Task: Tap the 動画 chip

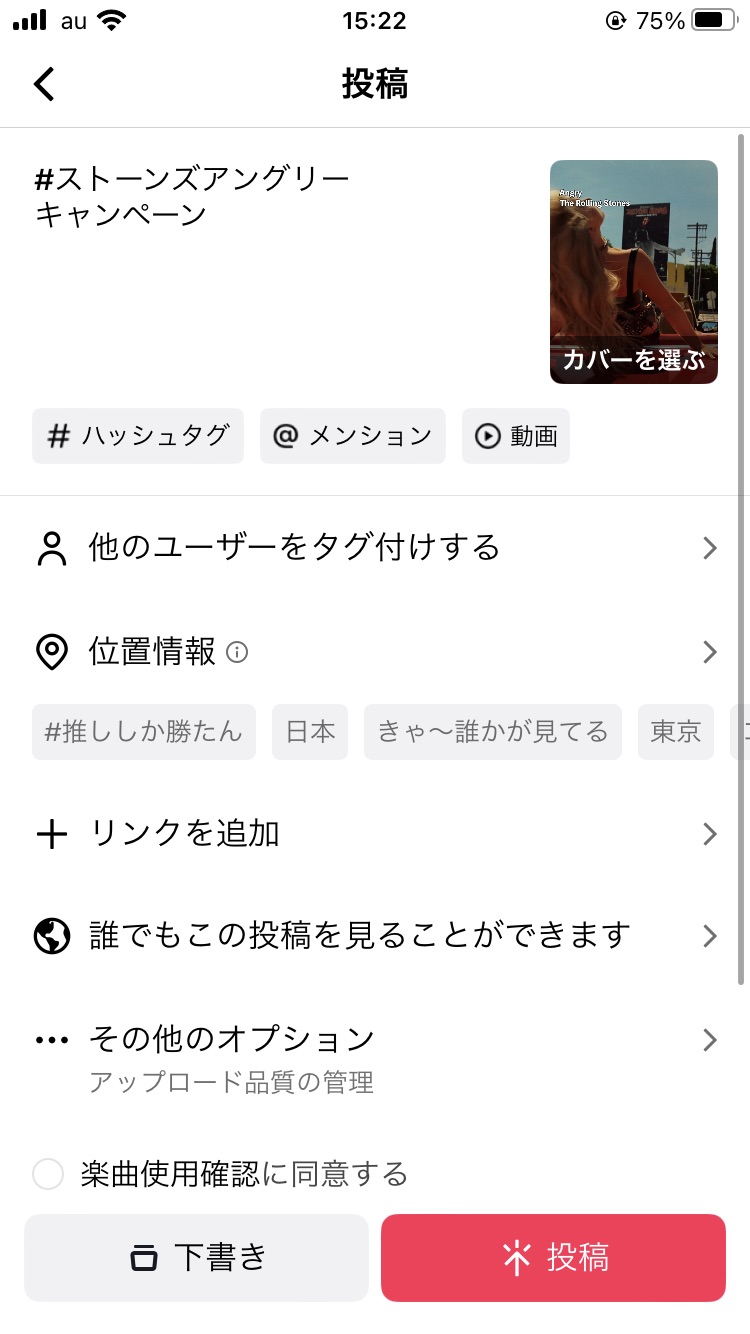Action: [x=515, y=436]
